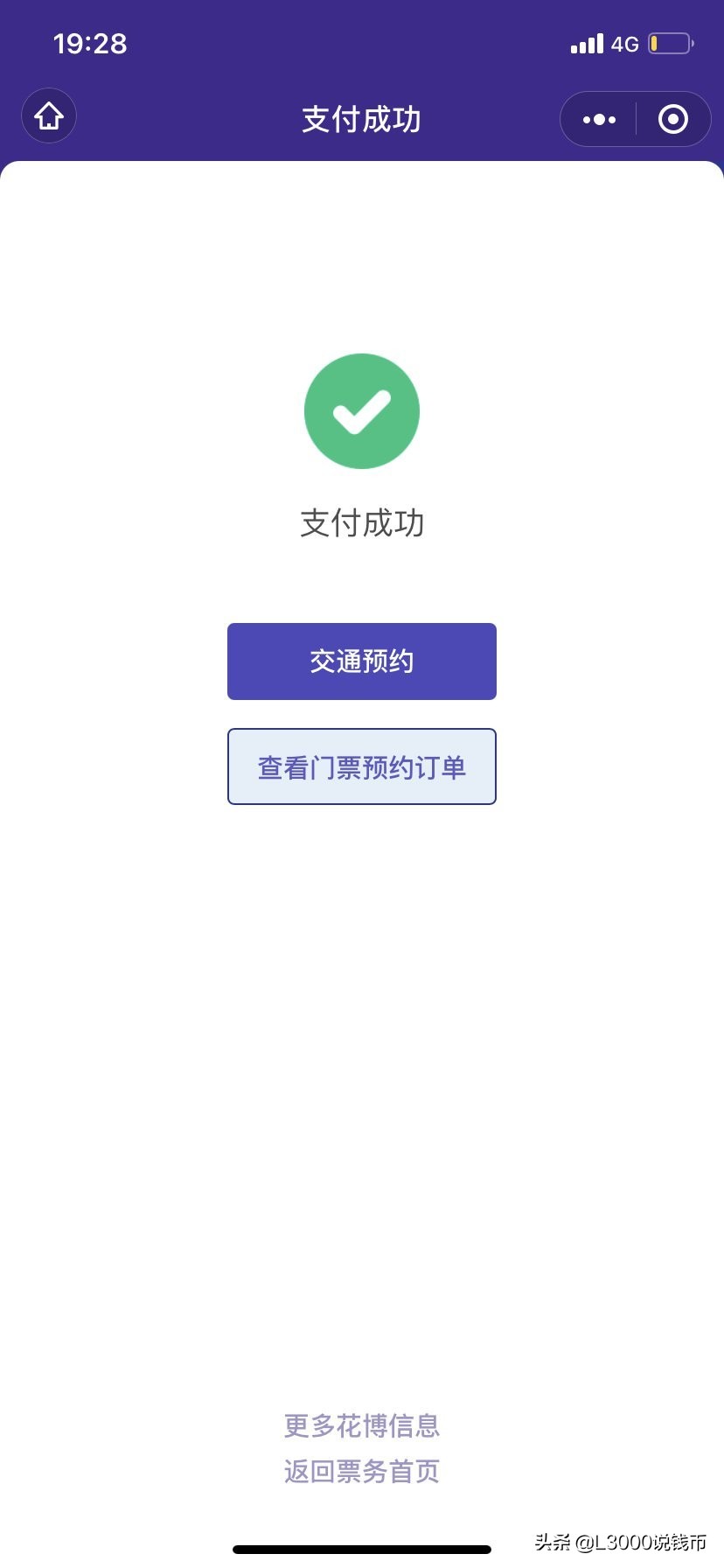Open the 返回票务首页 link
The height and width of the screenshot is (1568, 724).
(361, 1471)
